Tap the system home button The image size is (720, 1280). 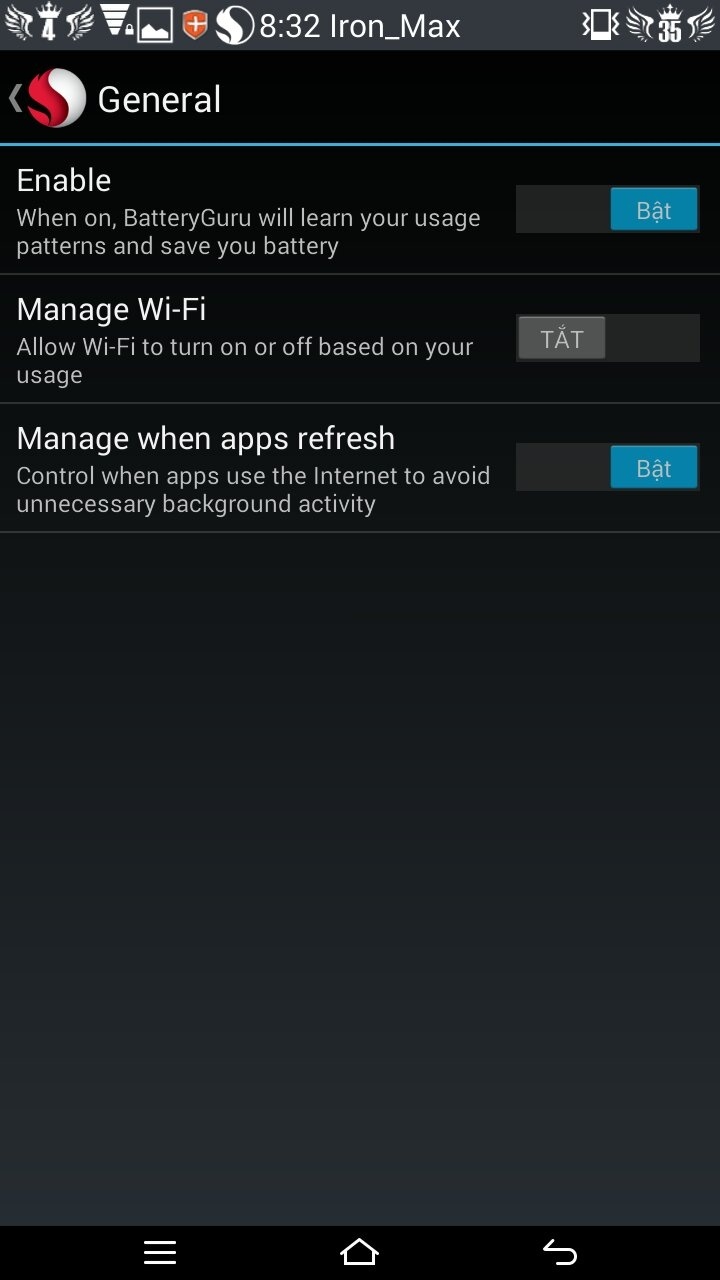click(359, 1252)
